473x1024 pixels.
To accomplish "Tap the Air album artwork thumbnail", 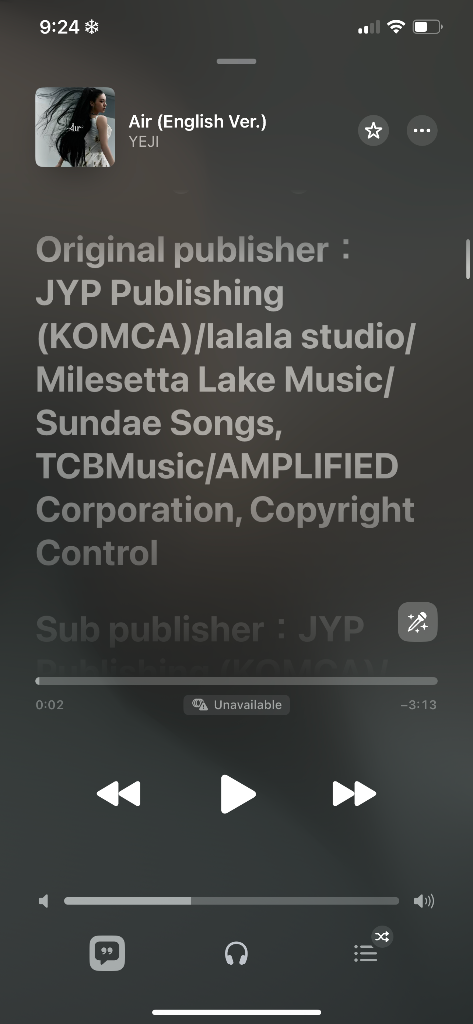I will coord(75,127).
